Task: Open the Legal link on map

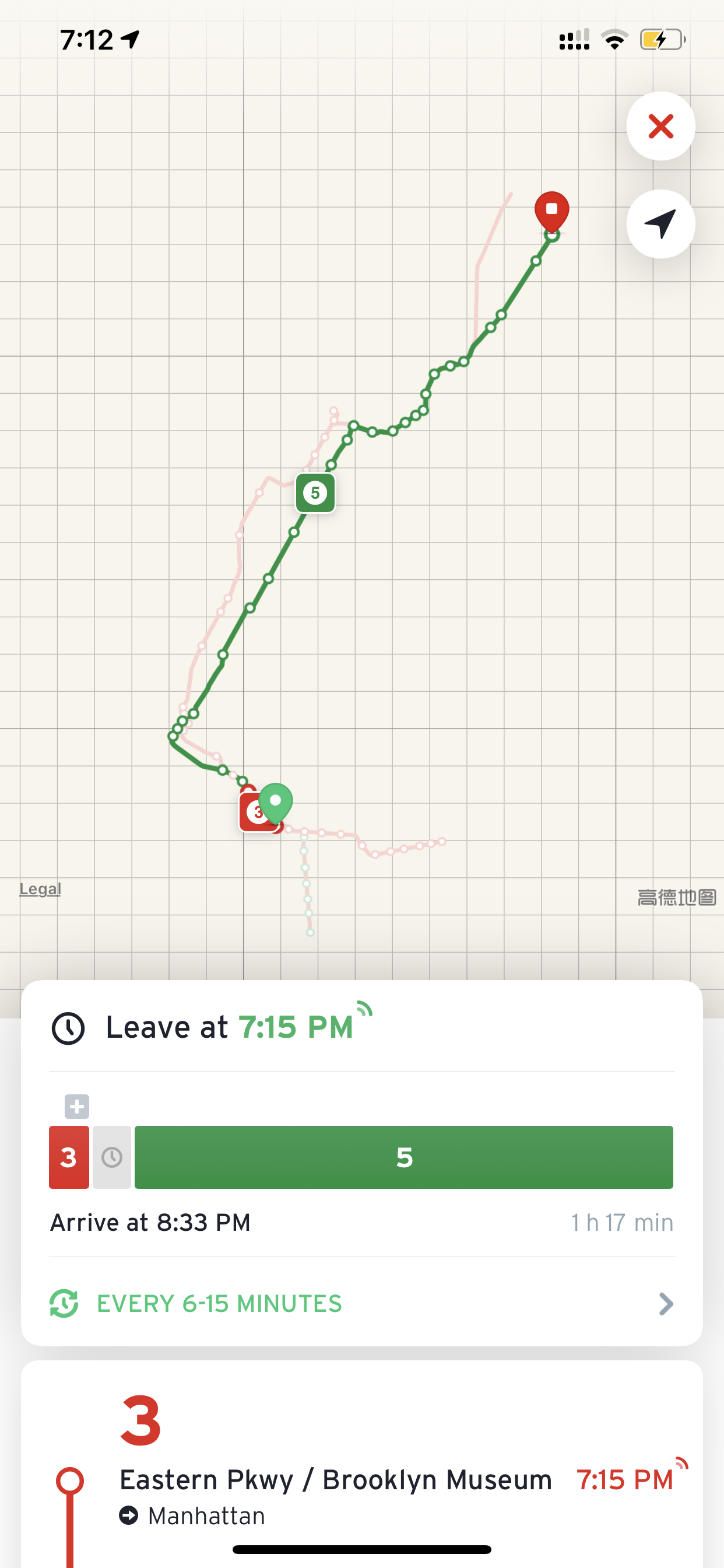Action: 40,888
